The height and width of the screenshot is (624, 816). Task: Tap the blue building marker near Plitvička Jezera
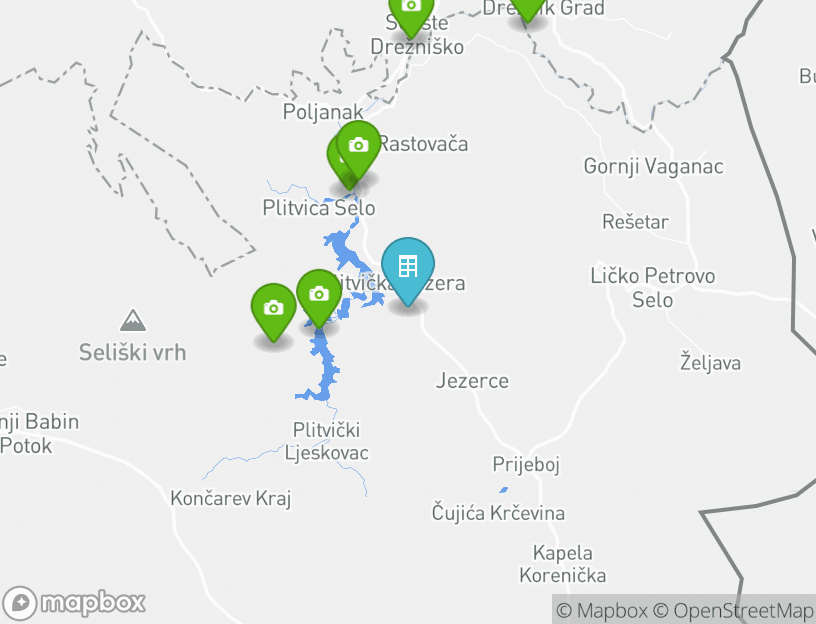407,268
